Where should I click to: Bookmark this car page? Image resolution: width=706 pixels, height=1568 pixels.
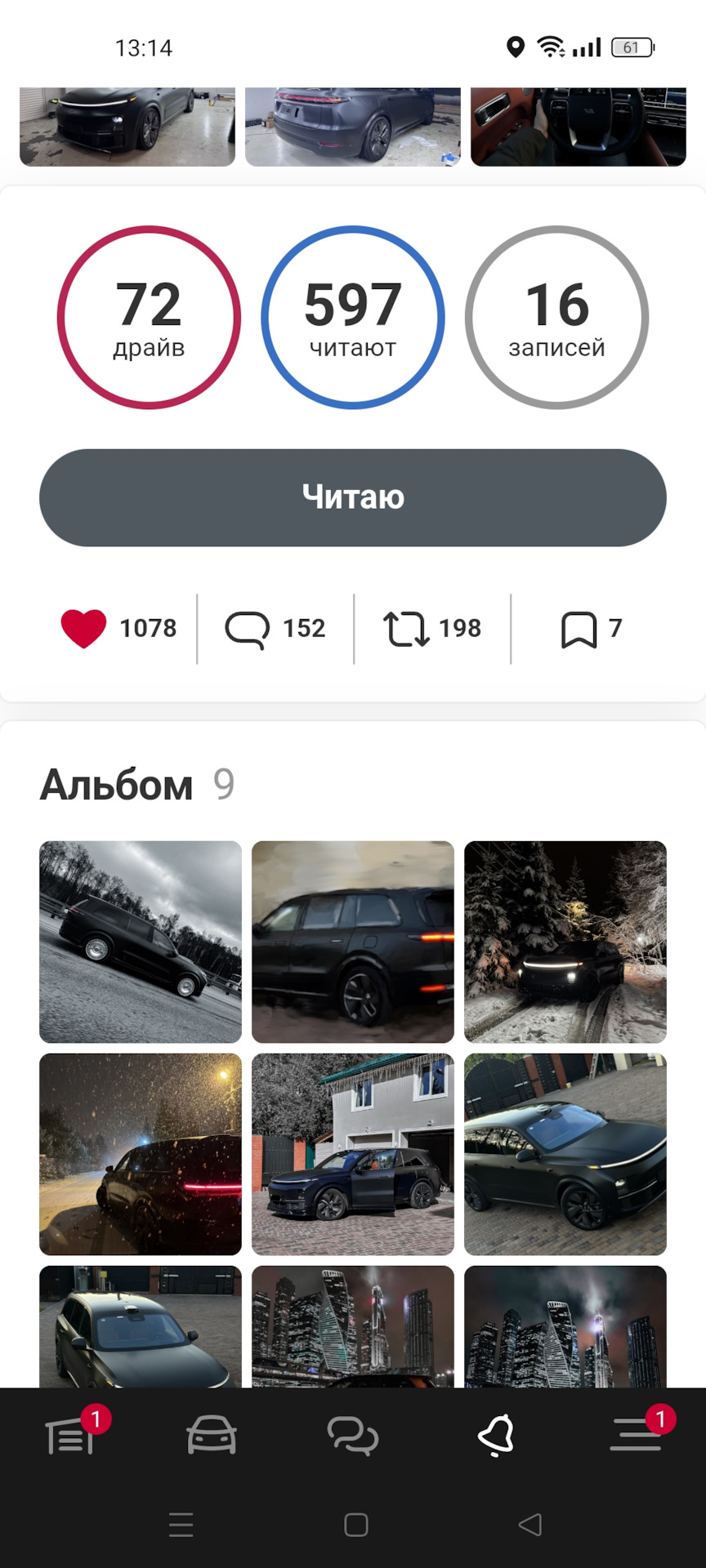(579, 629)
